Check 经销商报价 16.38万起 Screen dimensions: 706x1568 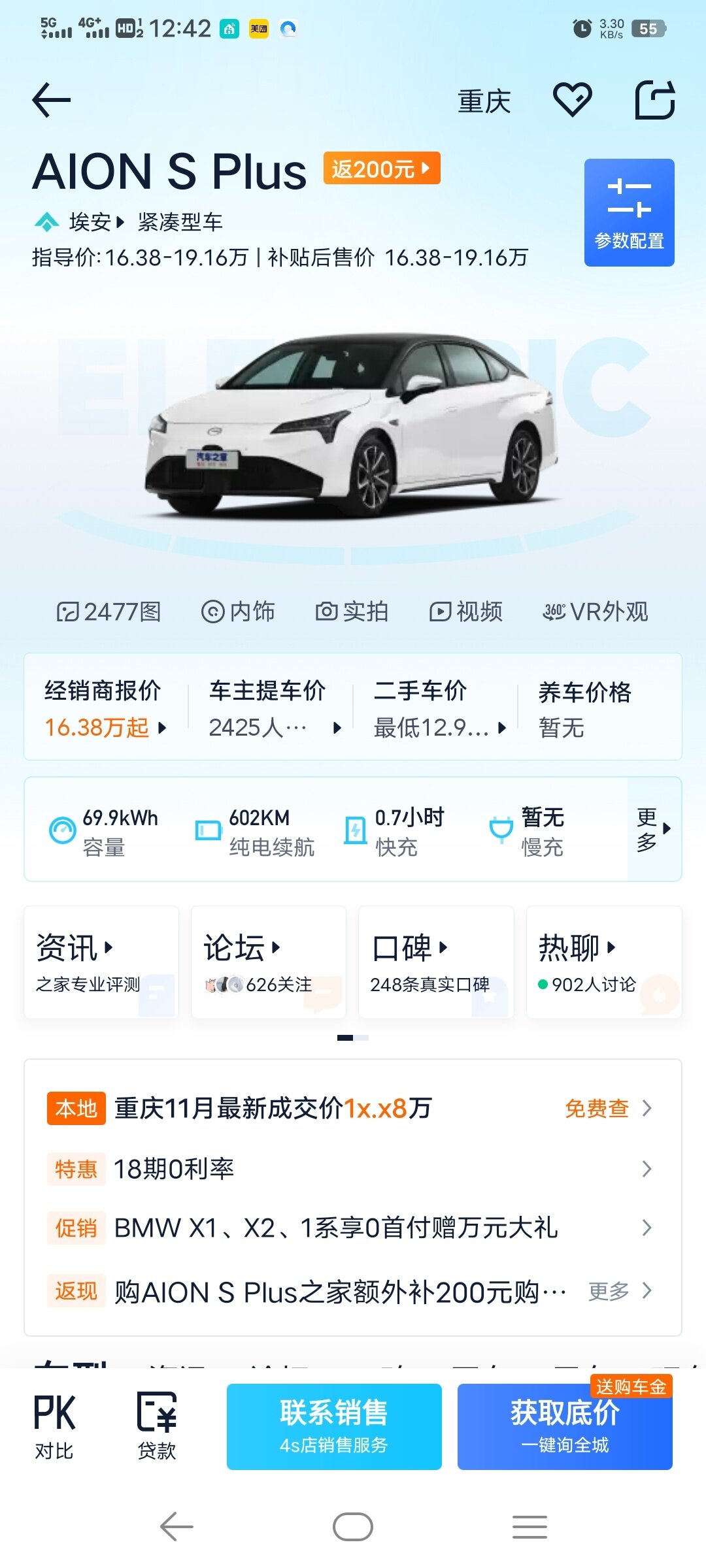(x=105, y=708)
